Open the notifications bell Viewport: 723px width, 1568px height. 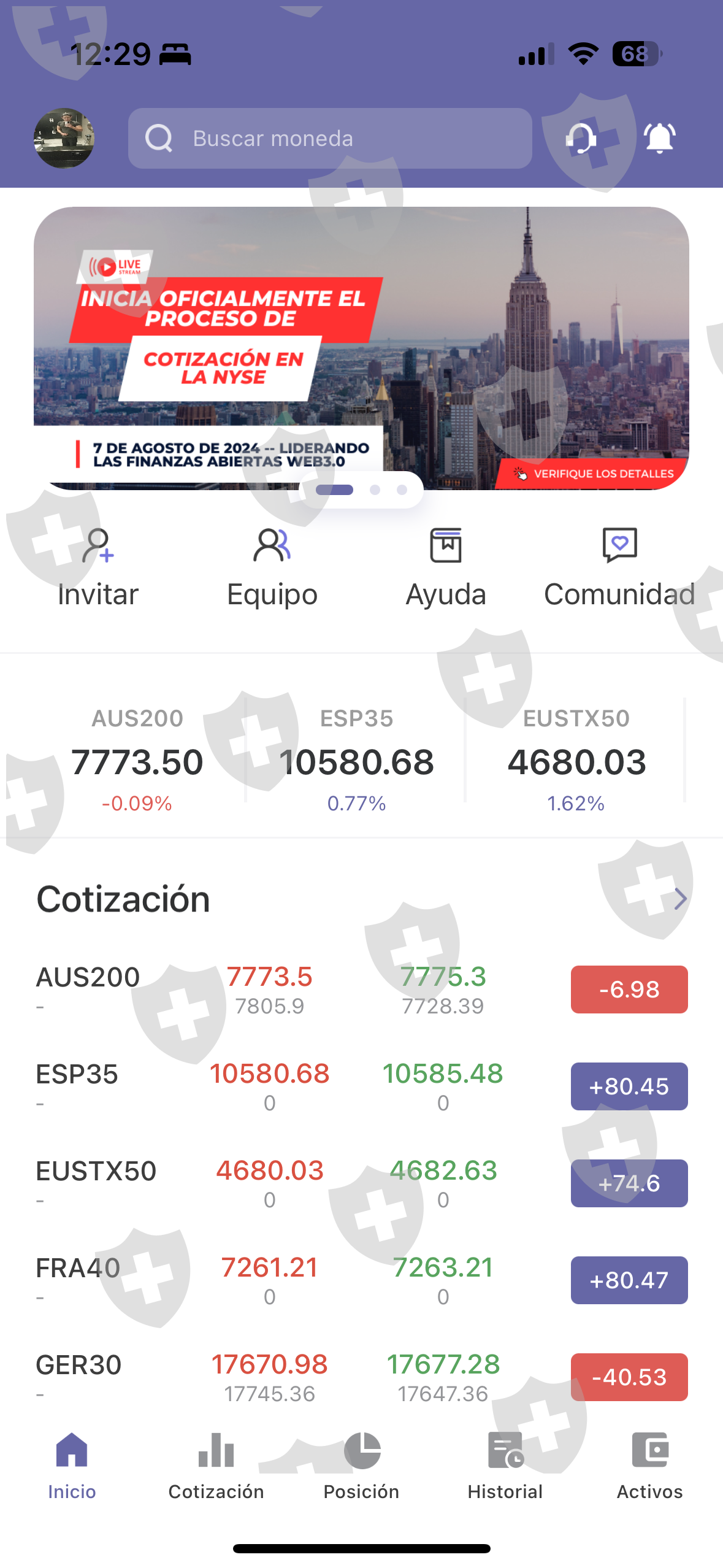(x=659, y=138)
